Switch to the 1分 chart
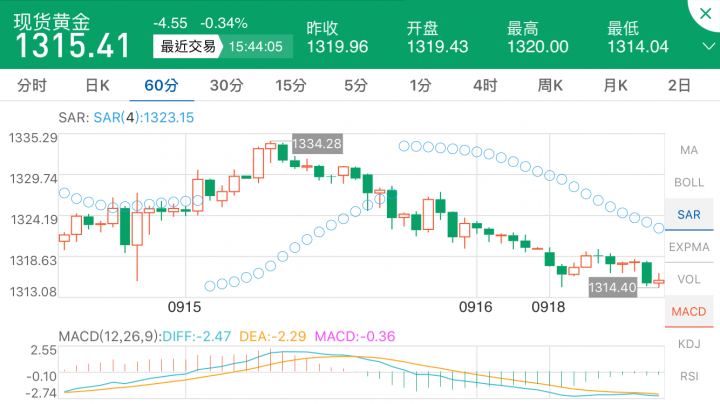Viewport: 720px width, 404px height. coord(420,86)
